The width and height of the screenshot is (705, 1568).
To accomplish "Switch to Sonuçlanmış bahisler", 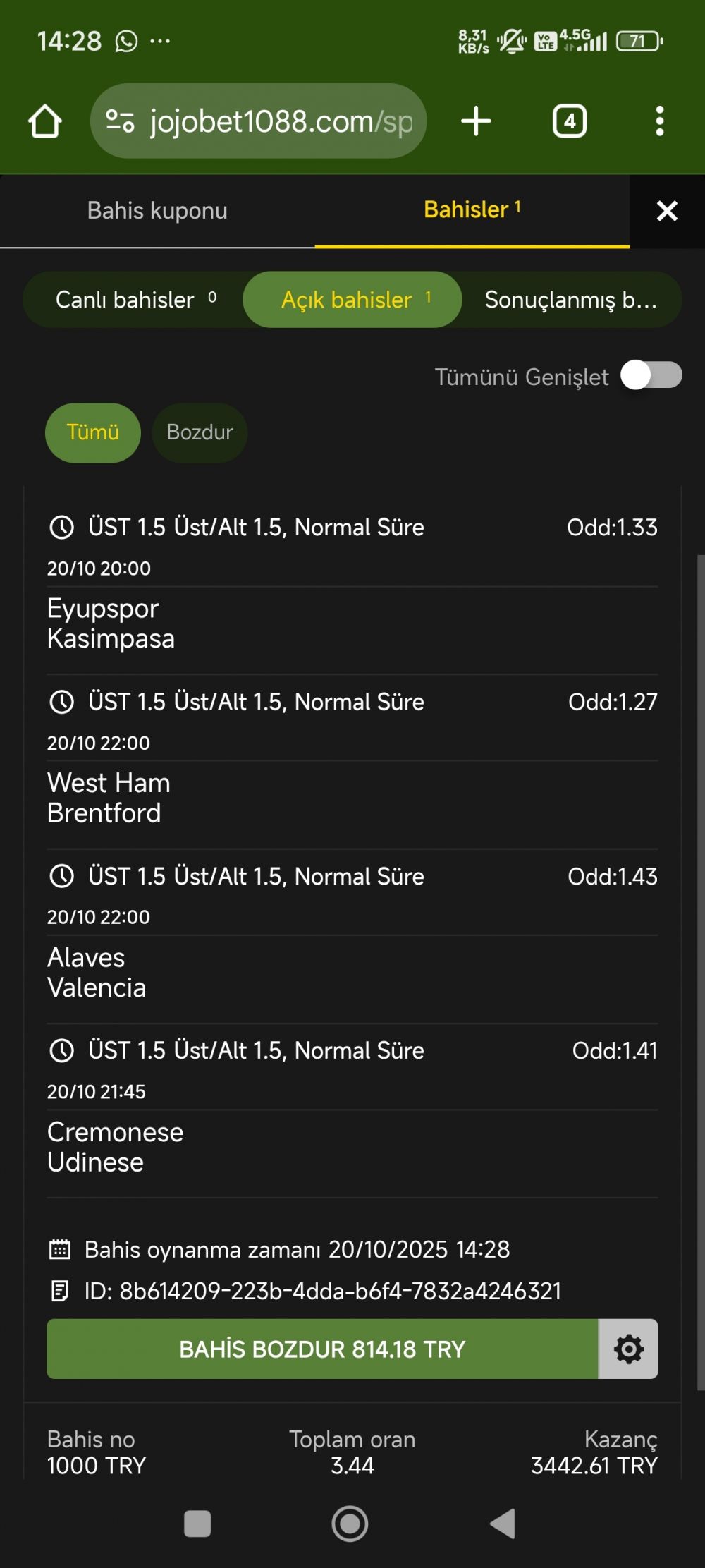I will (x=570, y=300).
